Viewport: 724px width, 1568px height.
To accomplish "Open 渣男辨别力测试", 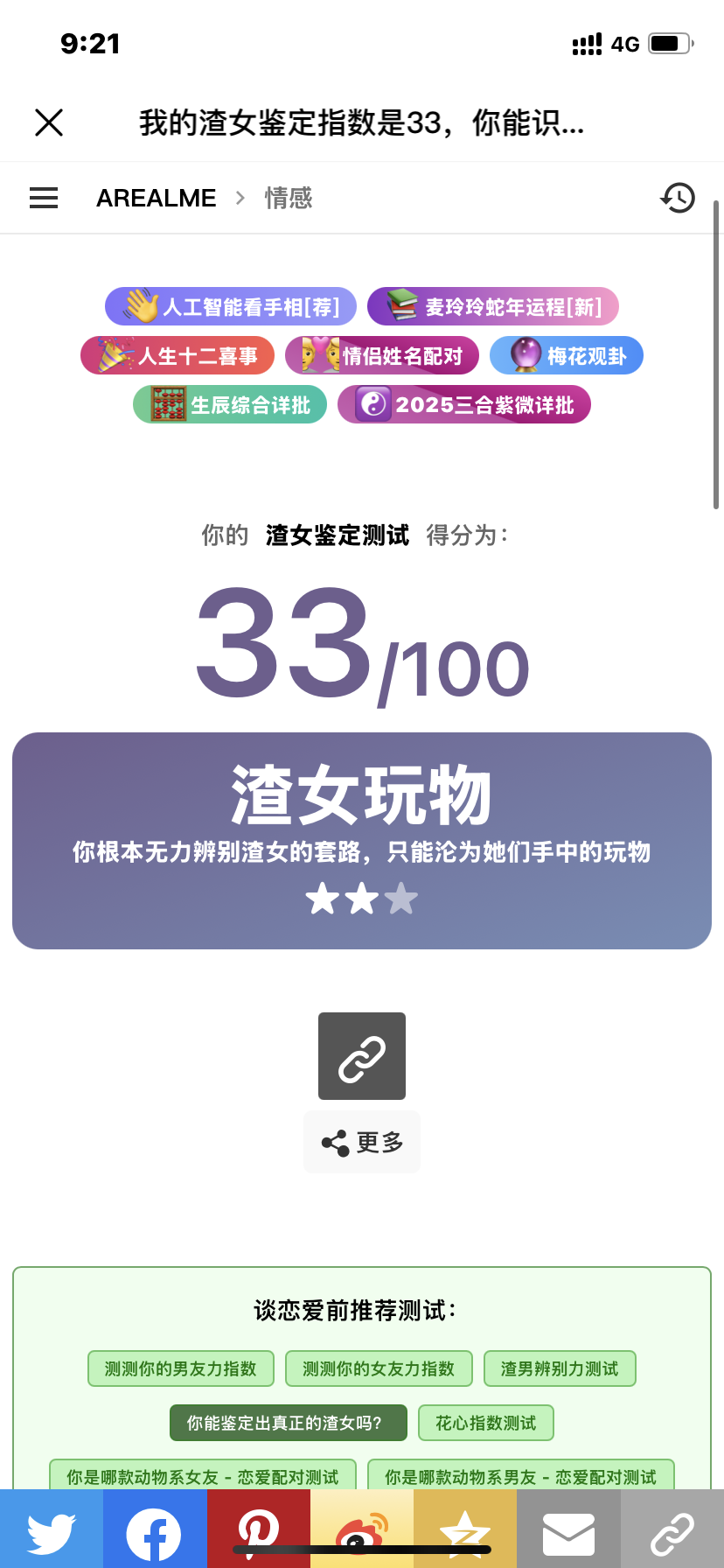I will click(560, 1368).
